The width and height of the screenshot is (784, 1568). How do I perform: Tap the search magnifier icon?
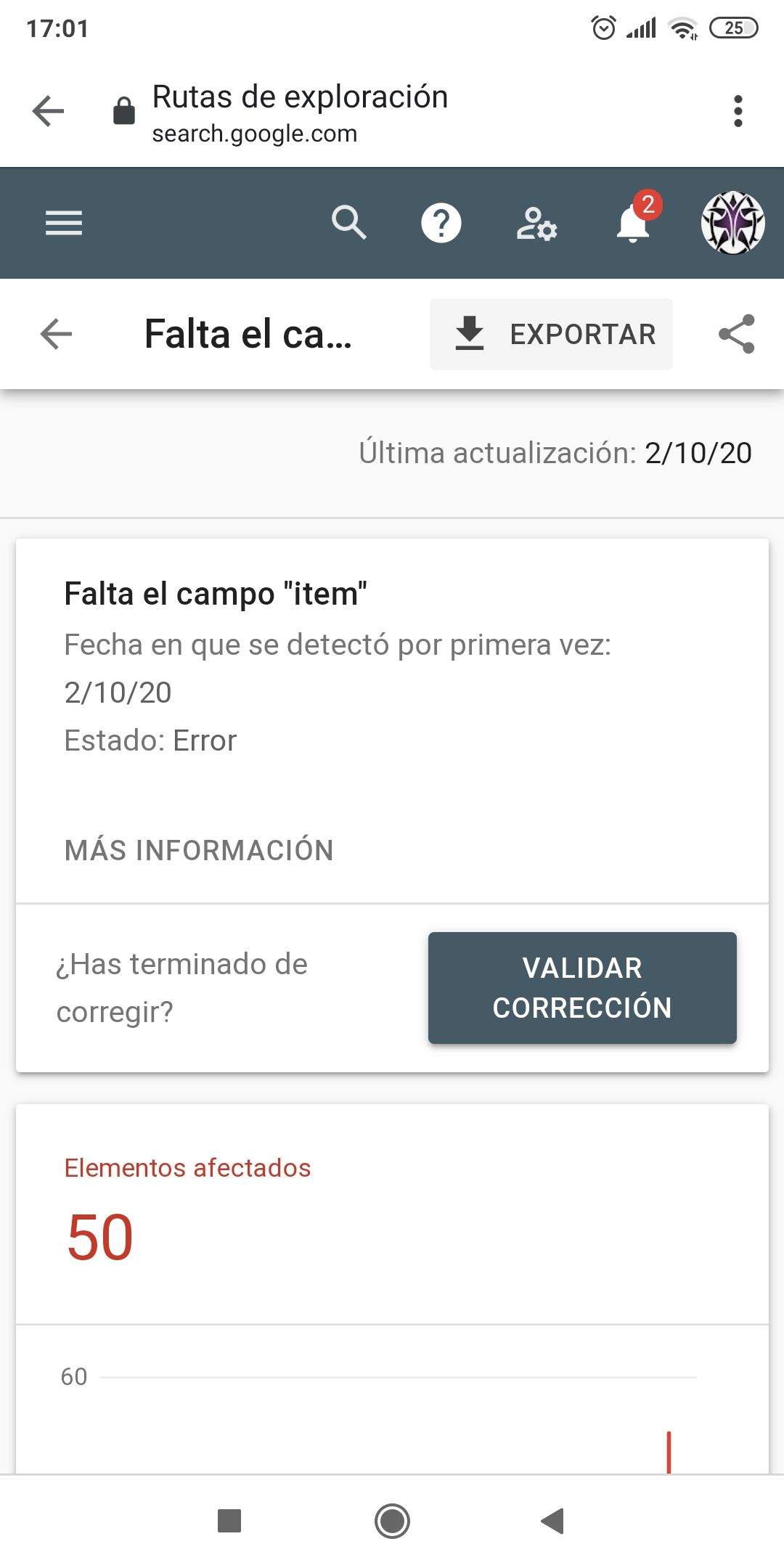tap(349, 222)
